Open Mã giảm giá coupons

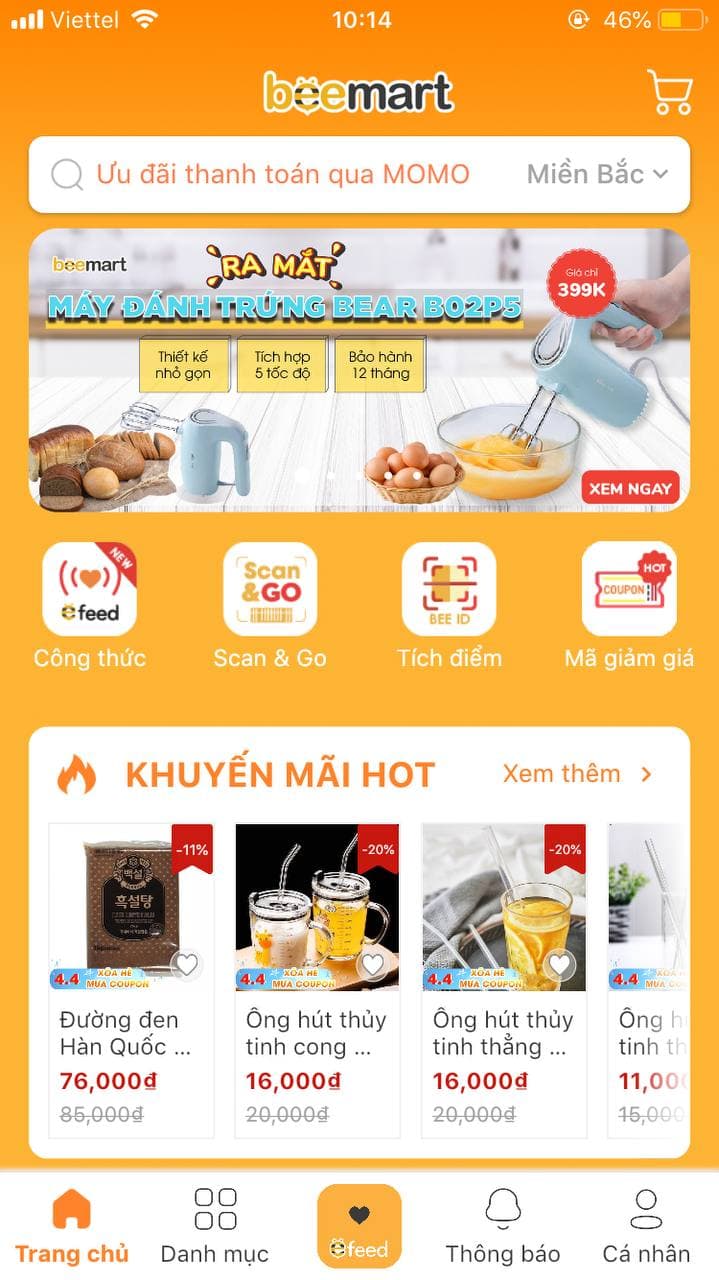(629, 590)
